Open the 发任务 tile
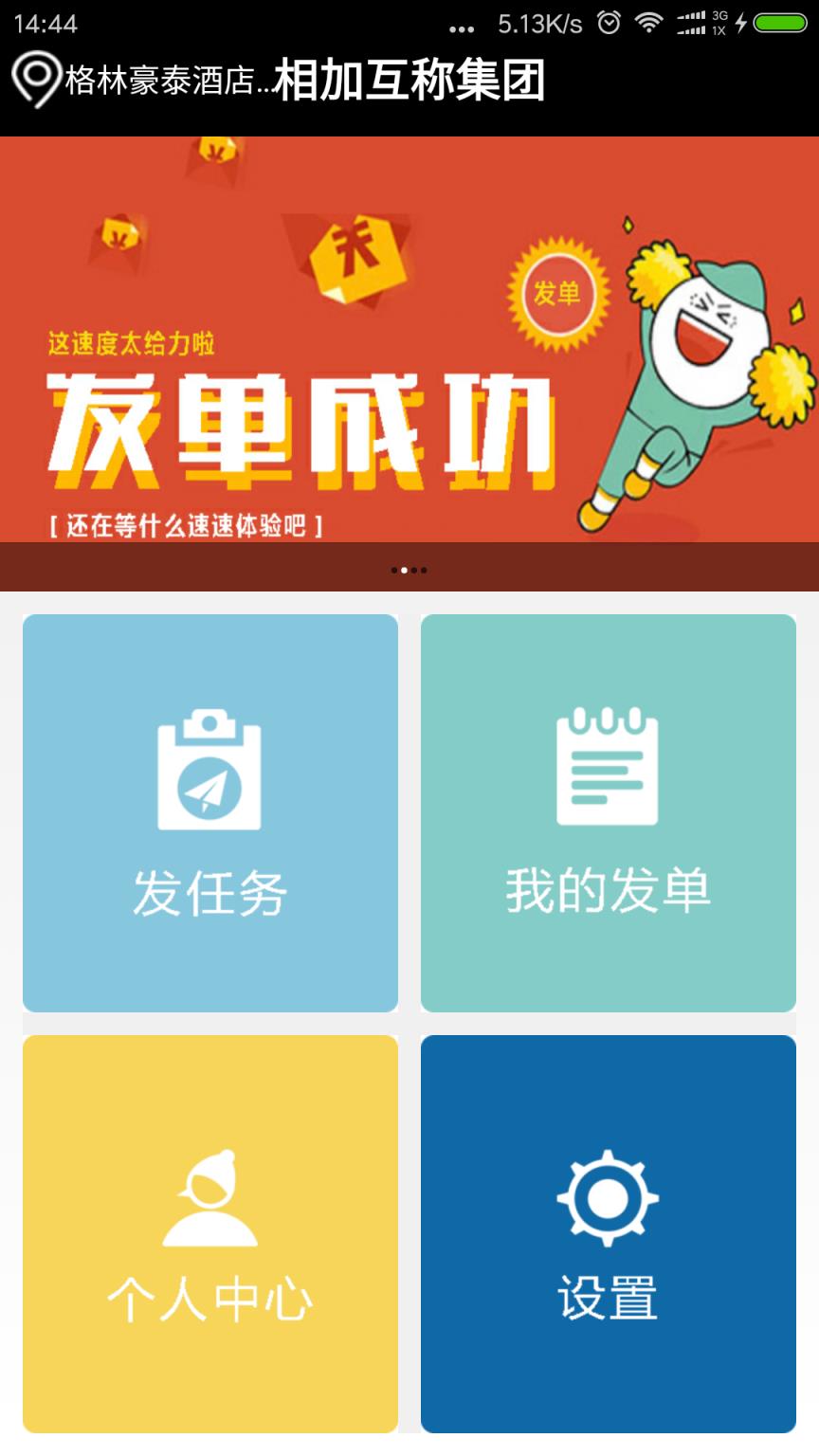The image size is (819, 1456). coord(209,813)
